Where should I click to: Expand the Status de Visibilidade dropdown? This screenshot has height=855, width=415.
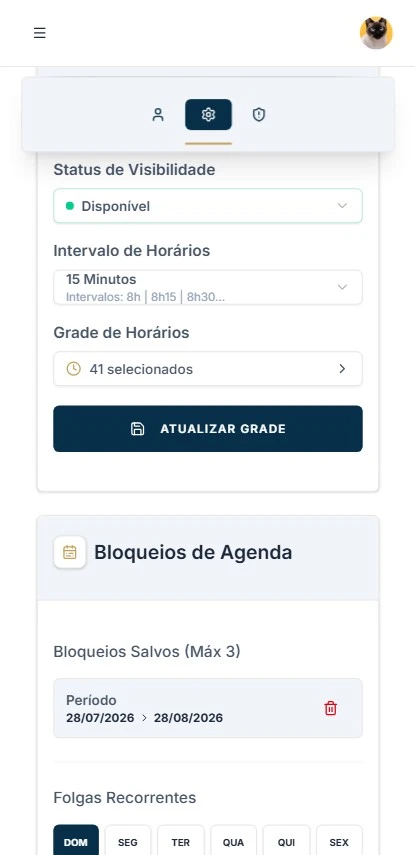point(208,206)
